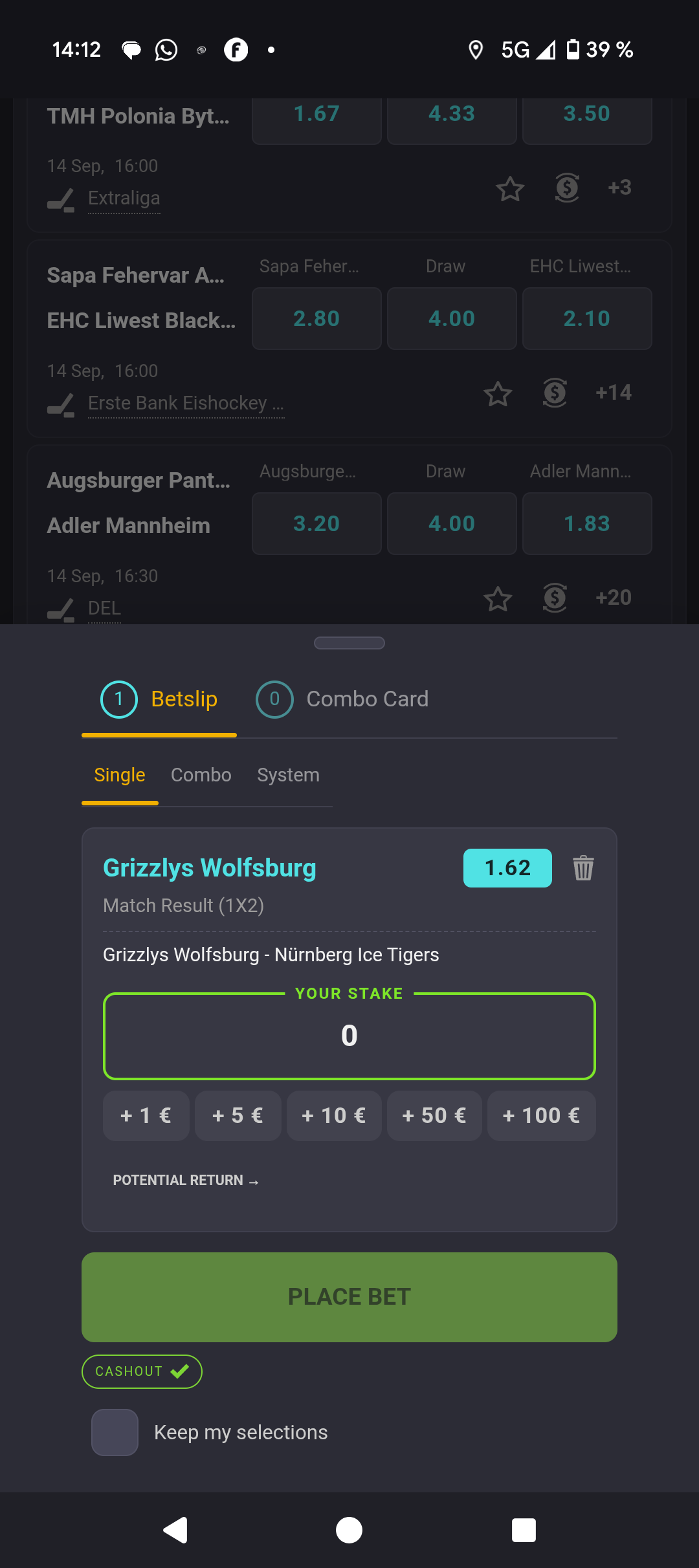Switch to Combo bet type

point(201,775)
